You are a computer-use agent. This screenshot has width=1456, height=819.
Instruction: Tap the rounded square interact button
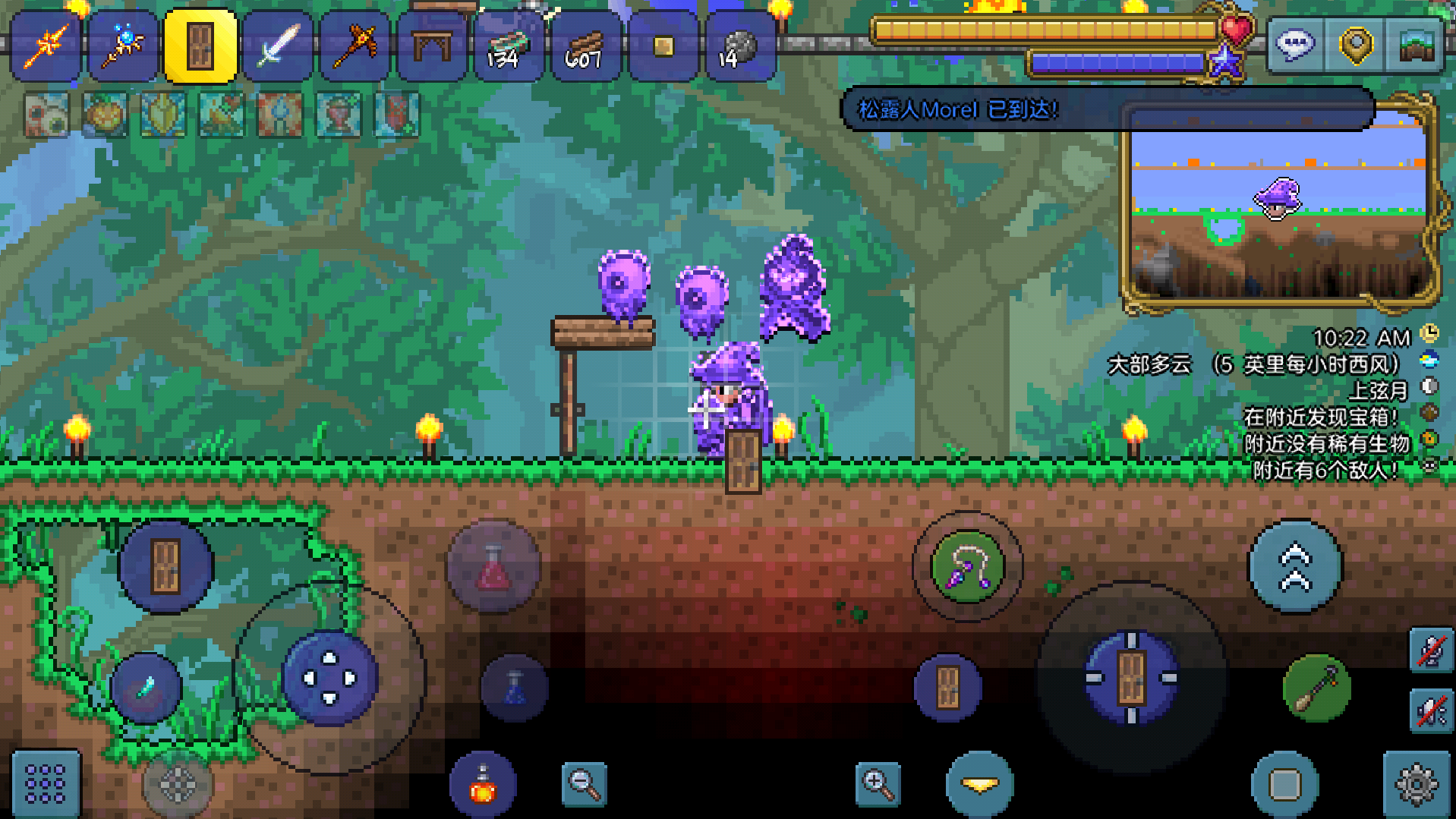1284,783
